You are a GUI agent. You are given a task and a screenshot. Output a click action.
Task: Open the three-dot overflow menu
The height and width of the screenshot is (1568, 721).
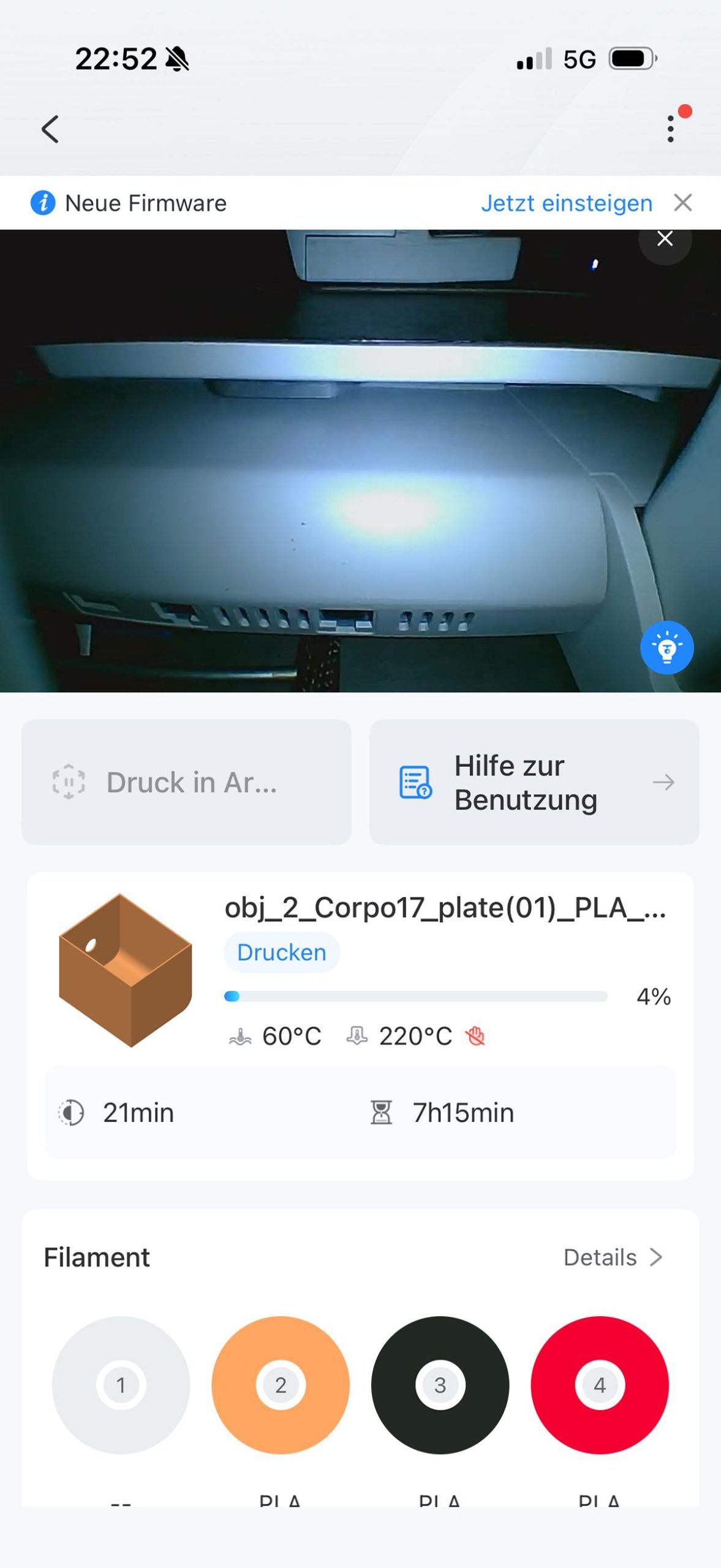click(671, 129)
